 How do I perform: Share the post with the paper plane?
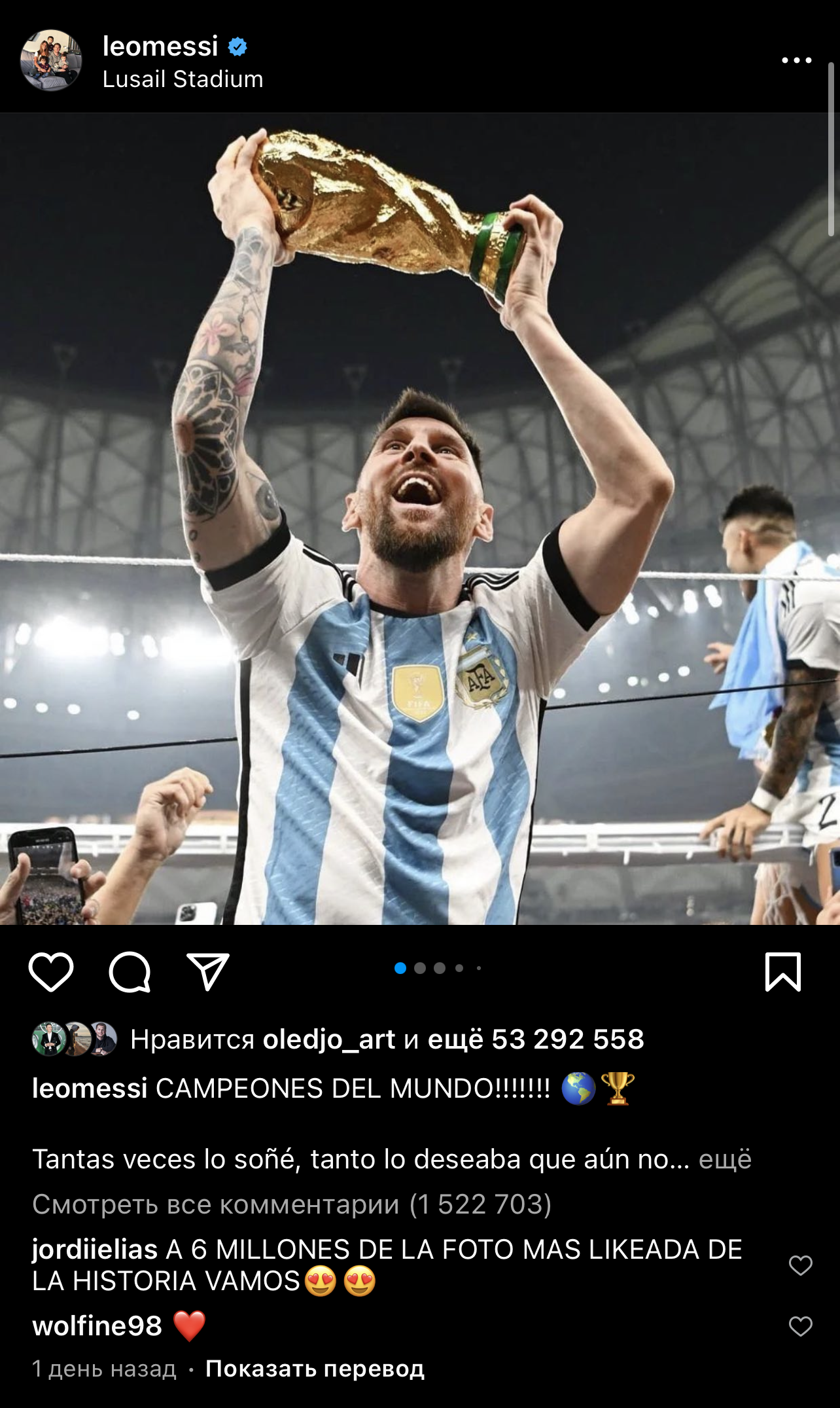tap(208, 971)
